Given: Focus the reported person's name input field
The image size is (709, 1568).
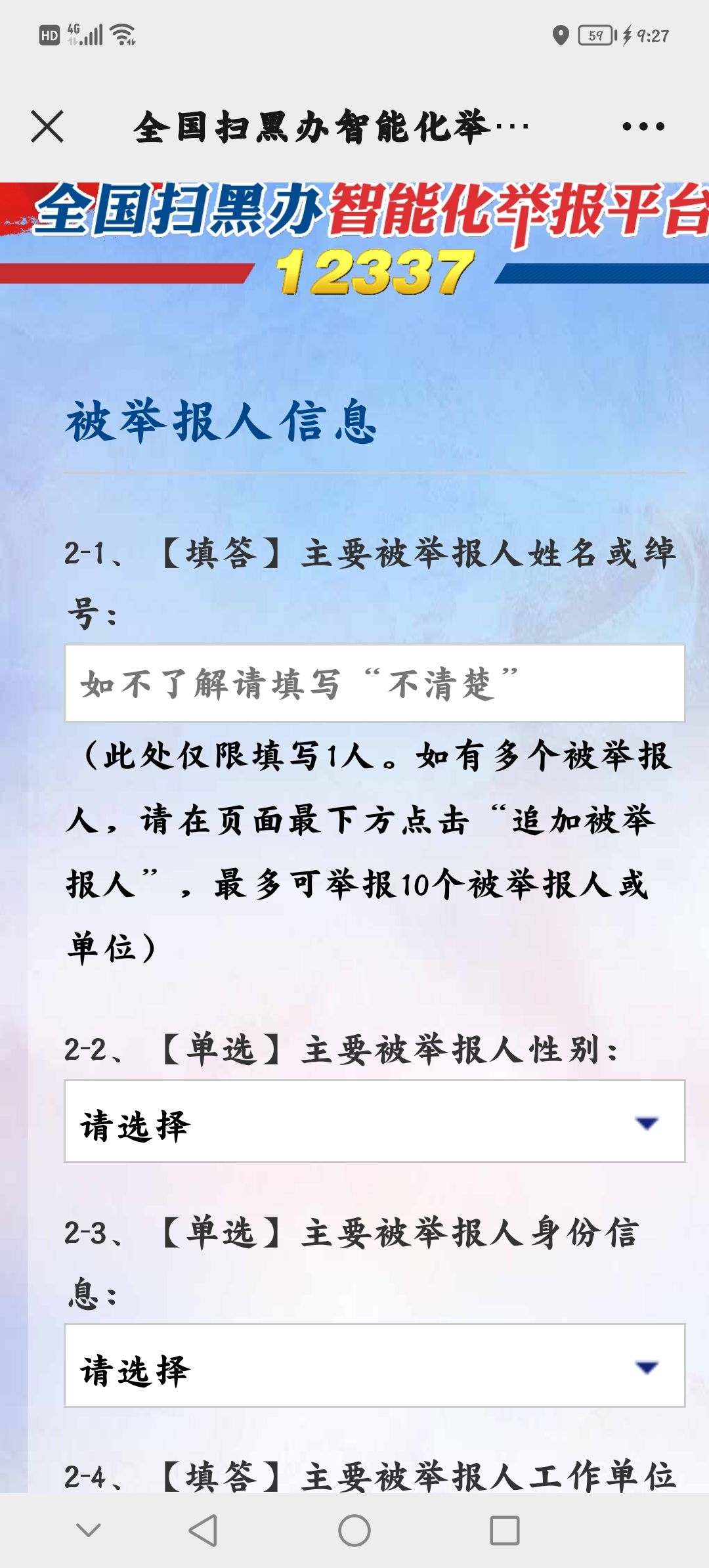Looking at the screenshot, I should pos(374,684).
